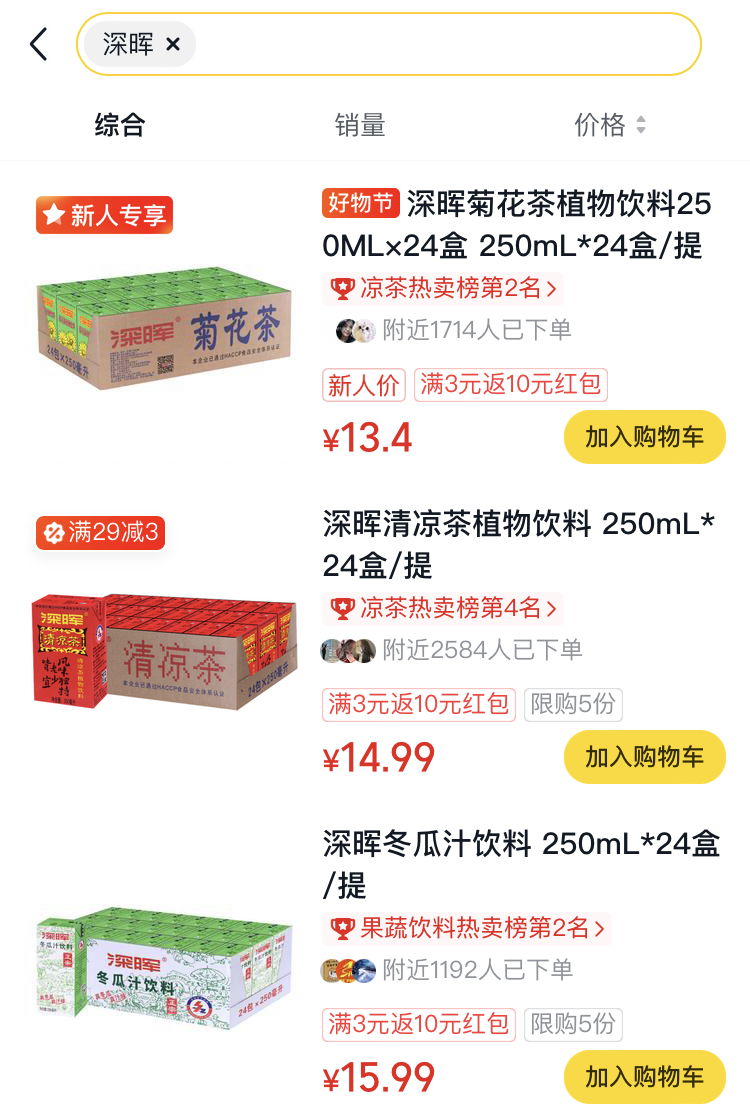Remove the 深晖 search chip
This screenshot has width=750, height=1120.
click(173, 45)
